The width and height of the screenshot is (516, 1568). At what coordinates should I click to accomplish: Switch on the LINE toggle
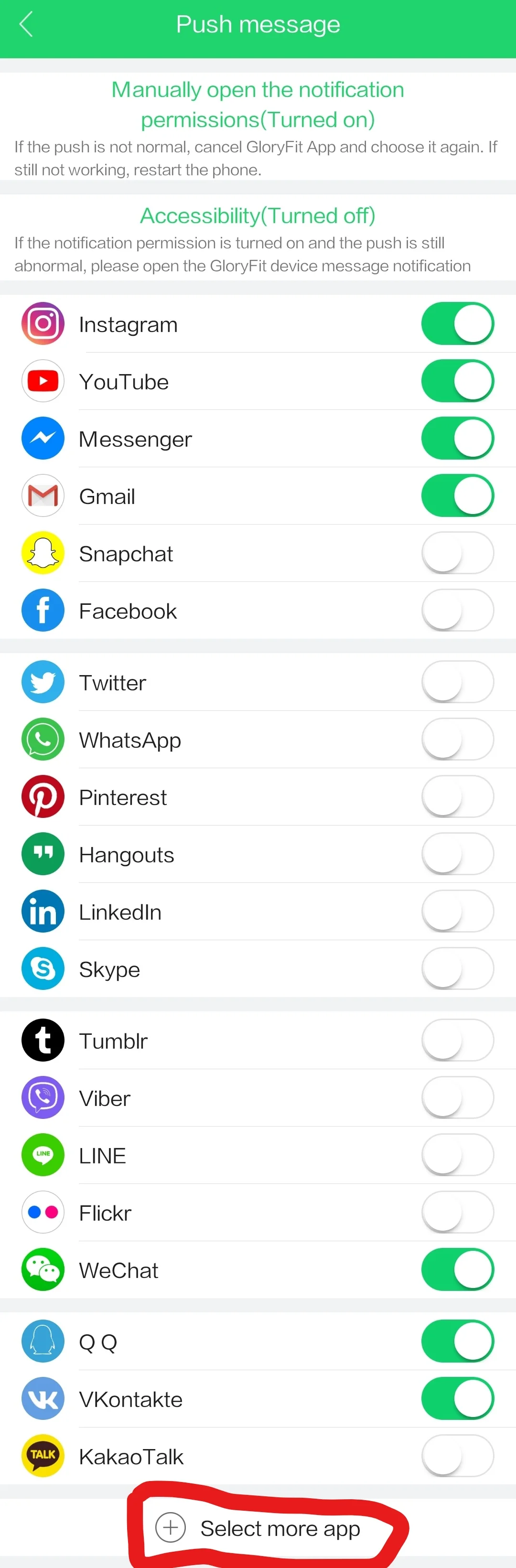457,1155
